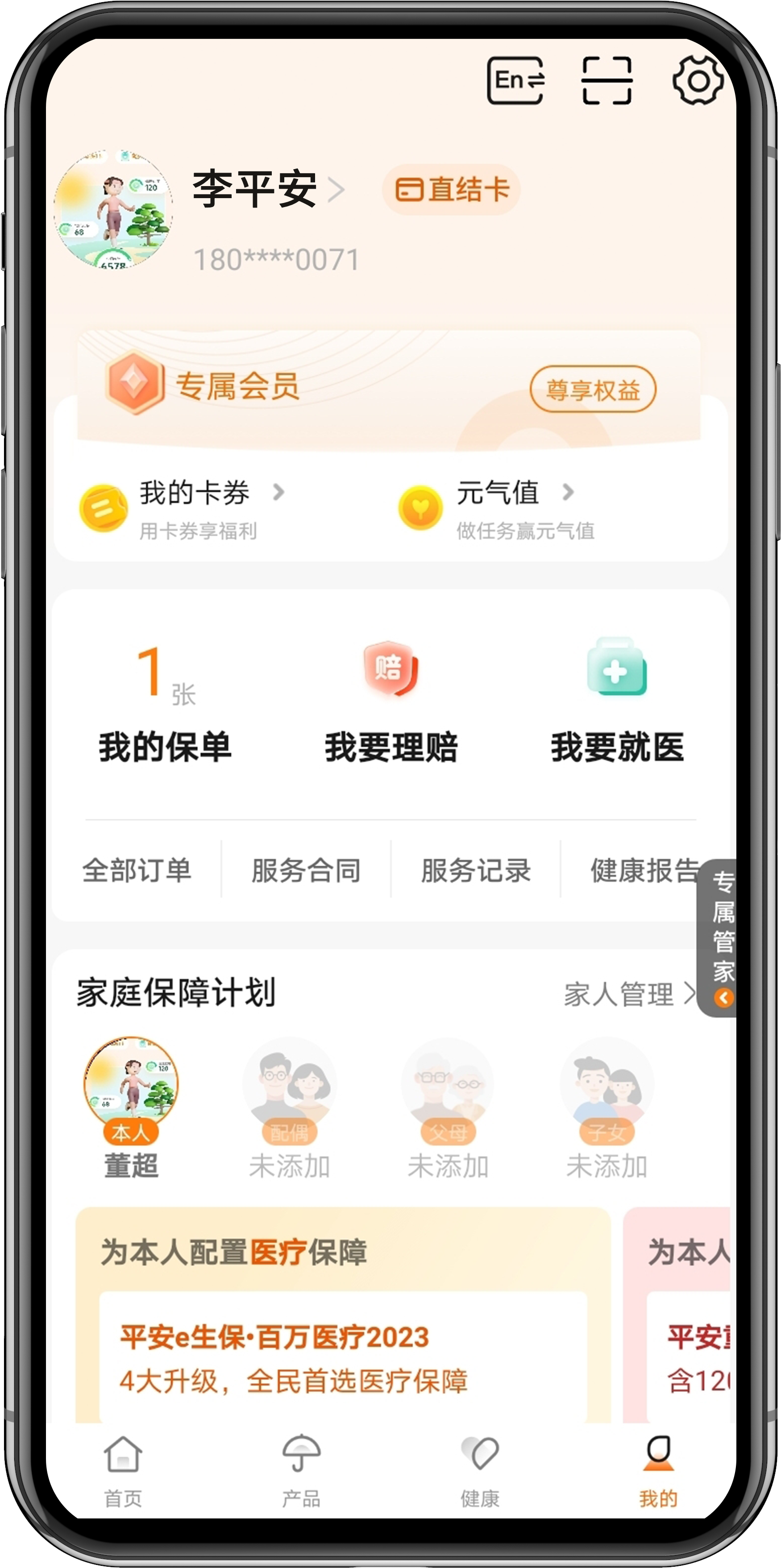
Task: Open 全部订单
Action: pos(137,870)
